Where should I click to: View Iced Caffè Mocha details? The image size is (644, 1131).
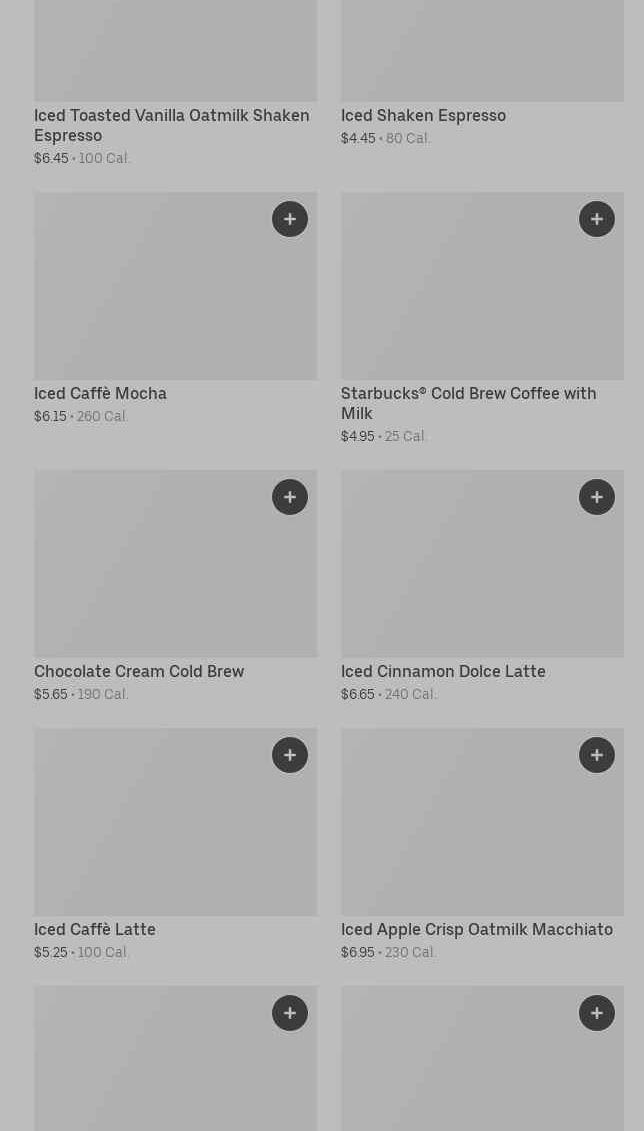[100, 394]
